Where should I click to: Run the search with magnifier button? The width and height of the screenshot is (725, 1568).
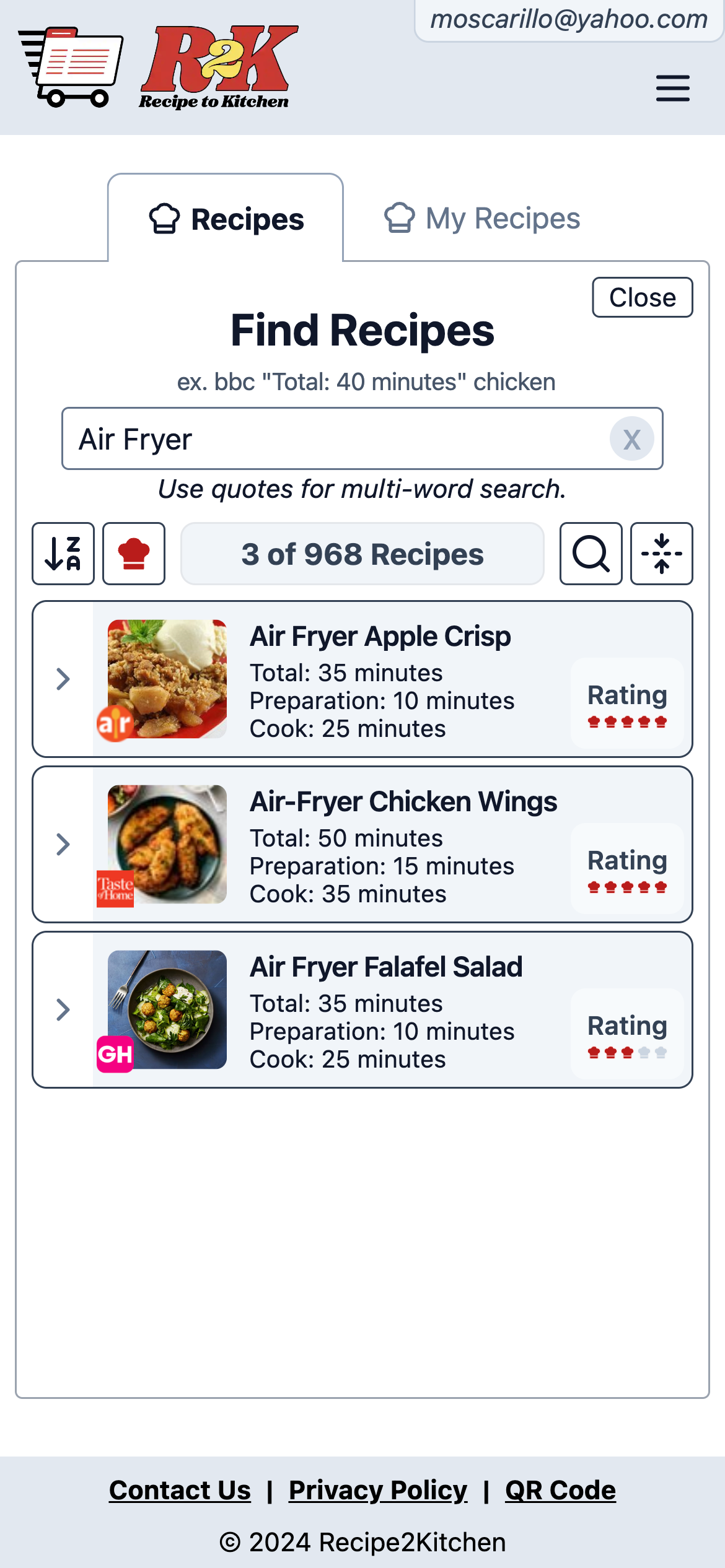(591, 554)
